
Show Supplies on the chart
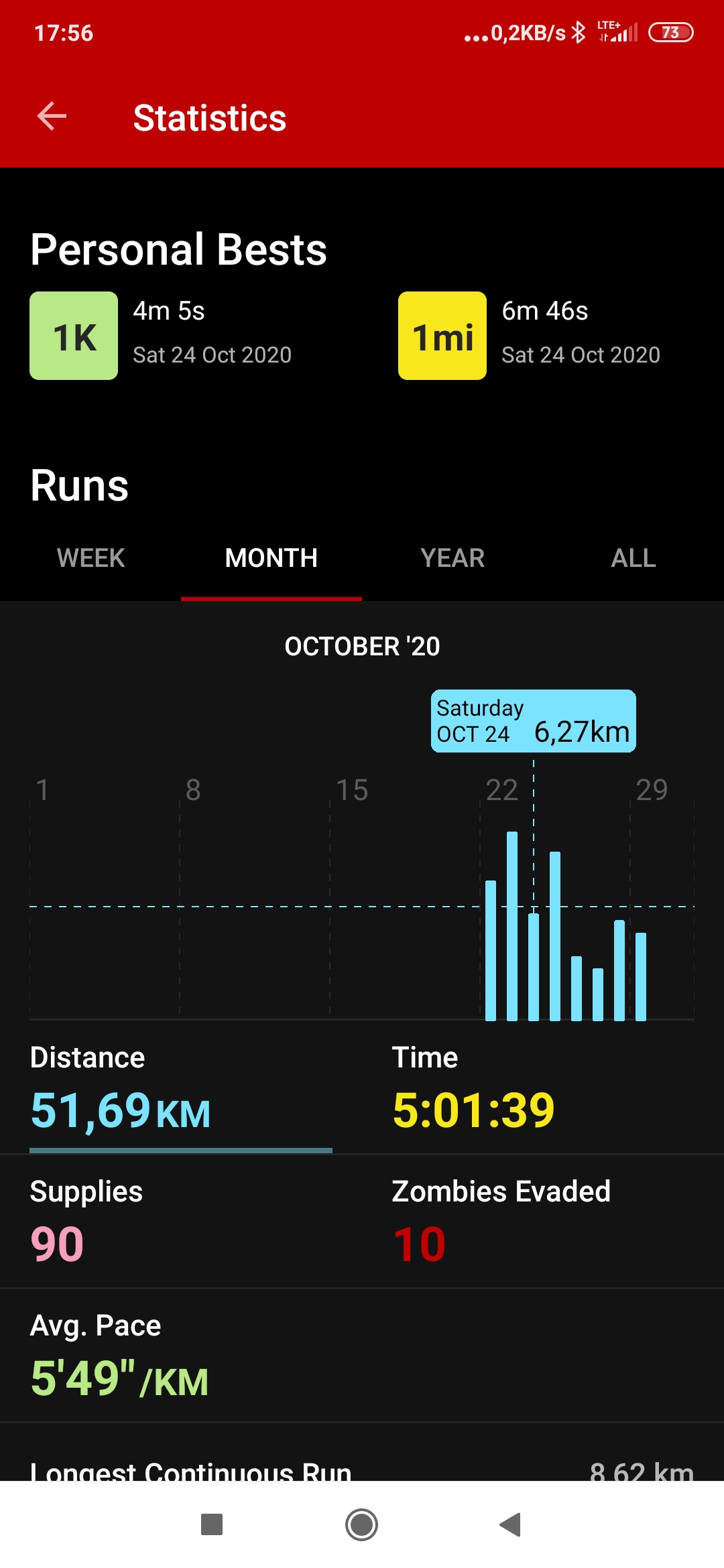coord(181,1222)
